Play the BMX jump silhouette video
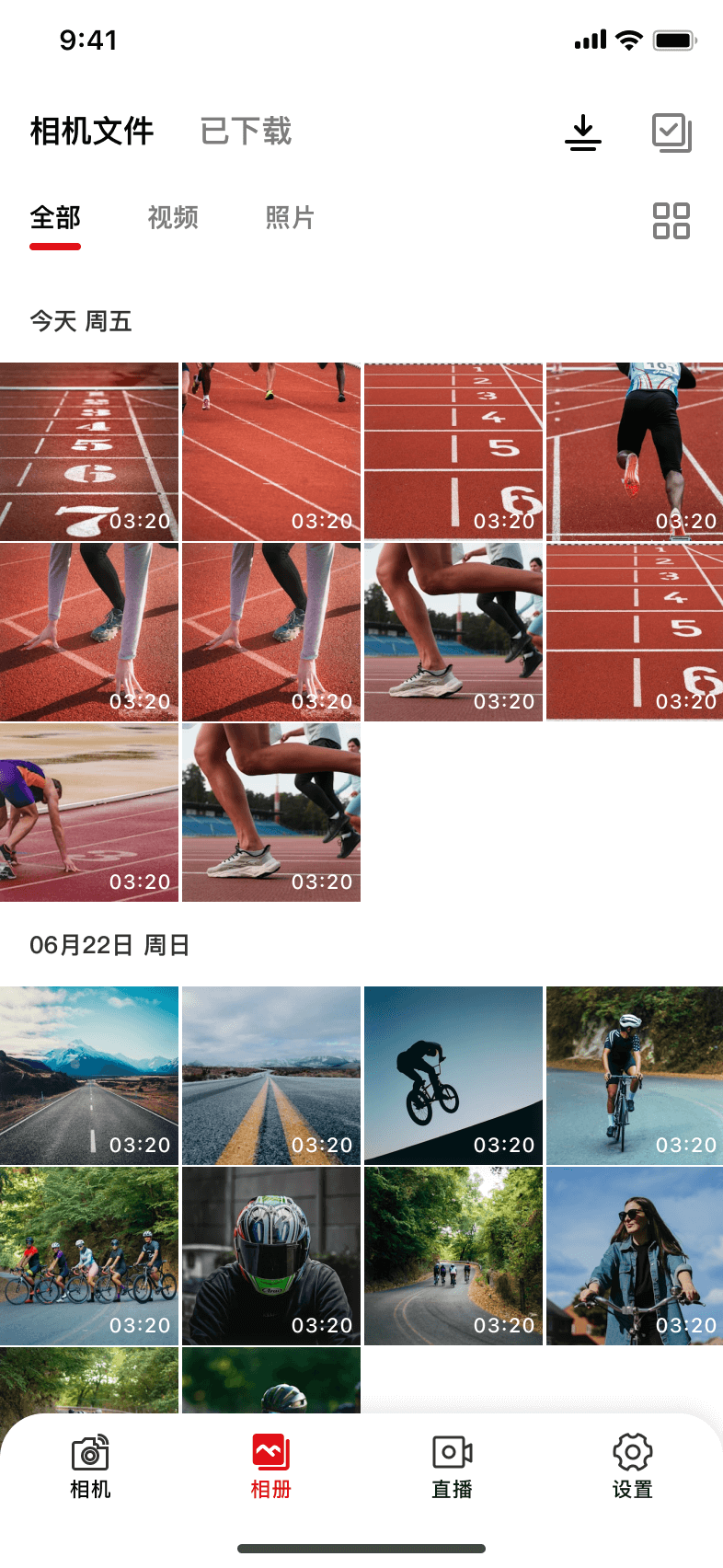The height and width of the screenshot is (1568, 723). pos(453,1075)
